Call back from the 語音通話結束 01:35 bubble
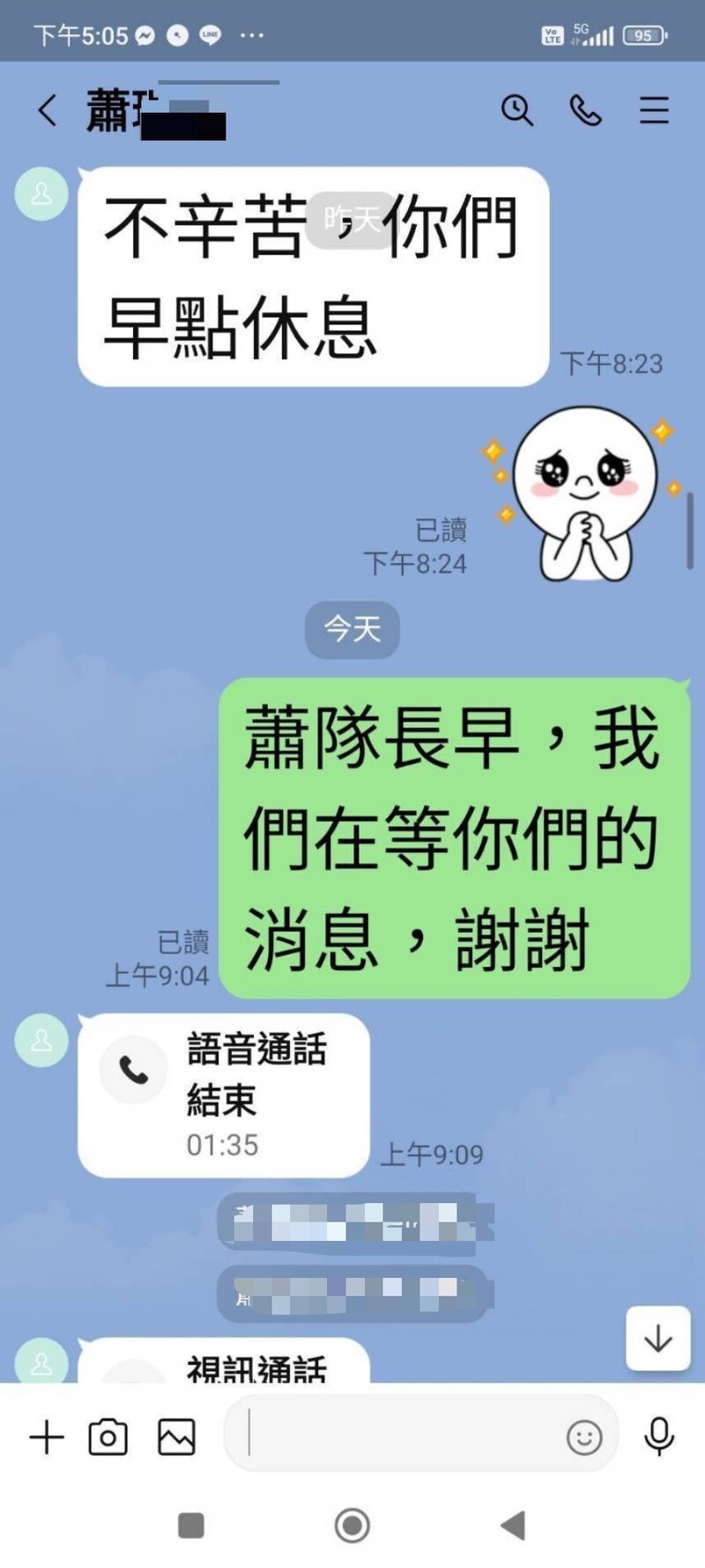This screenshot has height=1568, width=705. pos(223,1094)
